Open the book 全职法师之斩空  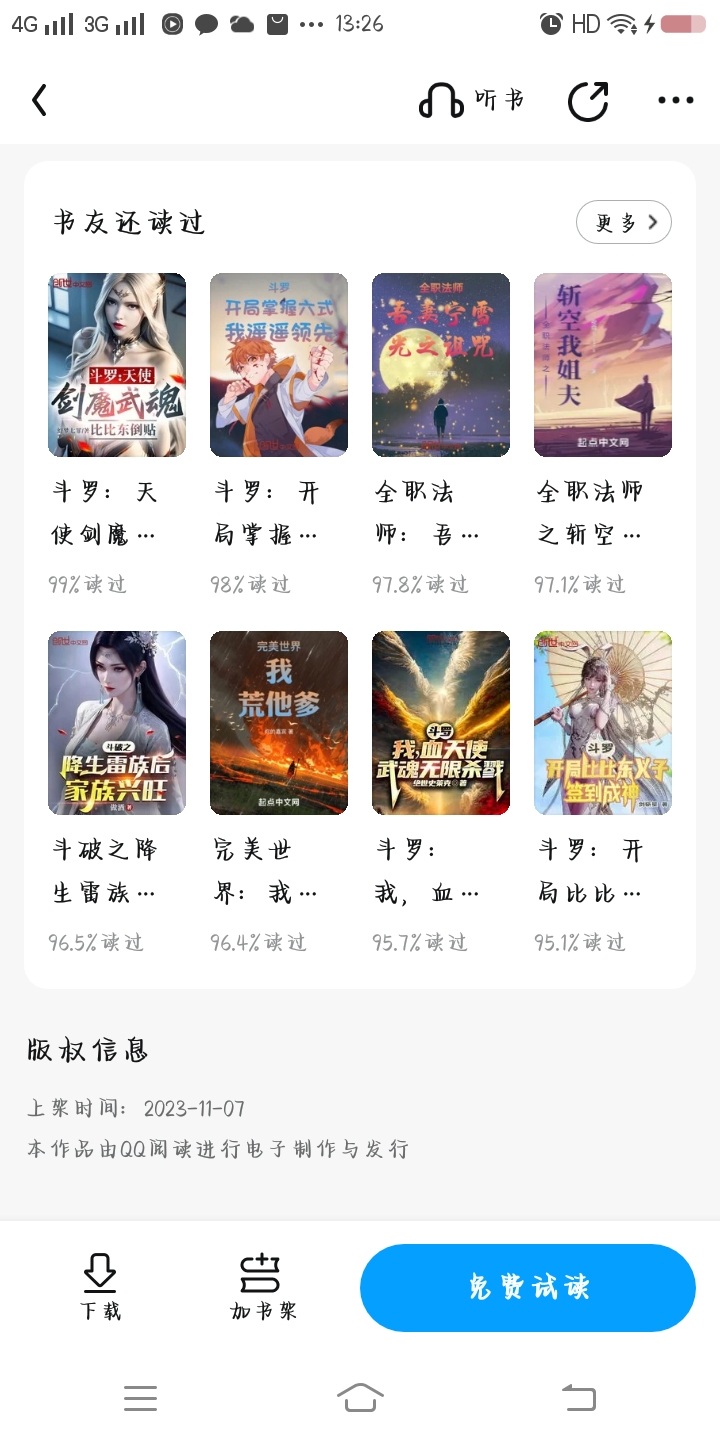point(603,365)
